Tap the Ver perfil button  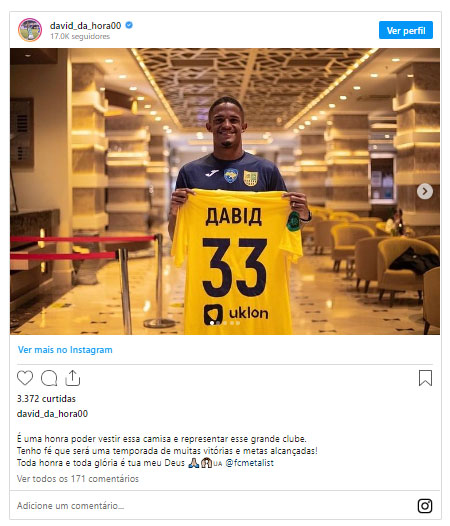click(x=406, y=30)
